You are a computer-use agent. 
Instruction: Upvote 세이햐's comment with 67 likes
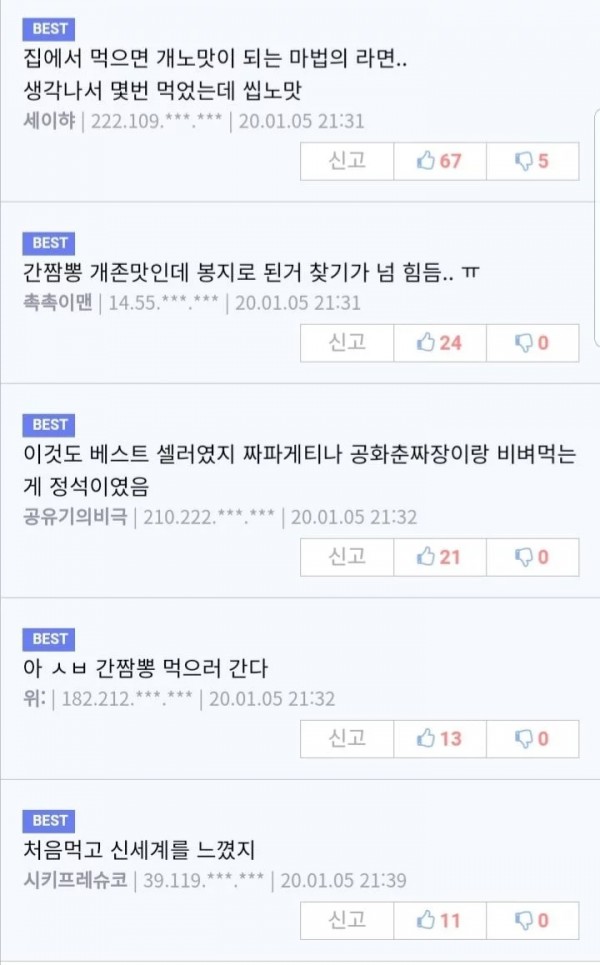pyautogui.click(x=440, y=161)
